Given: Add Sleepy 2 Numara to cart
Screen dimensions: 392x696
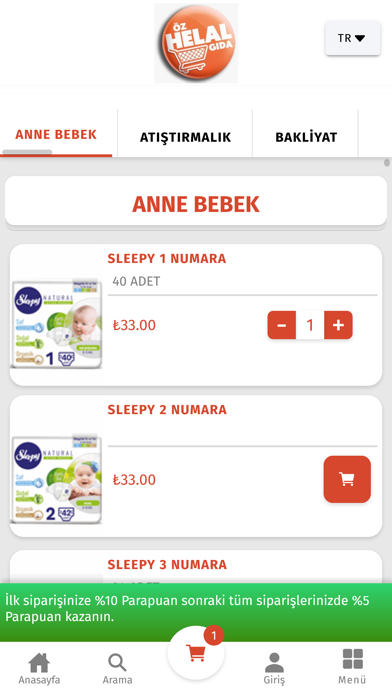Looking at the screenshot, I should tap(347, 479).
